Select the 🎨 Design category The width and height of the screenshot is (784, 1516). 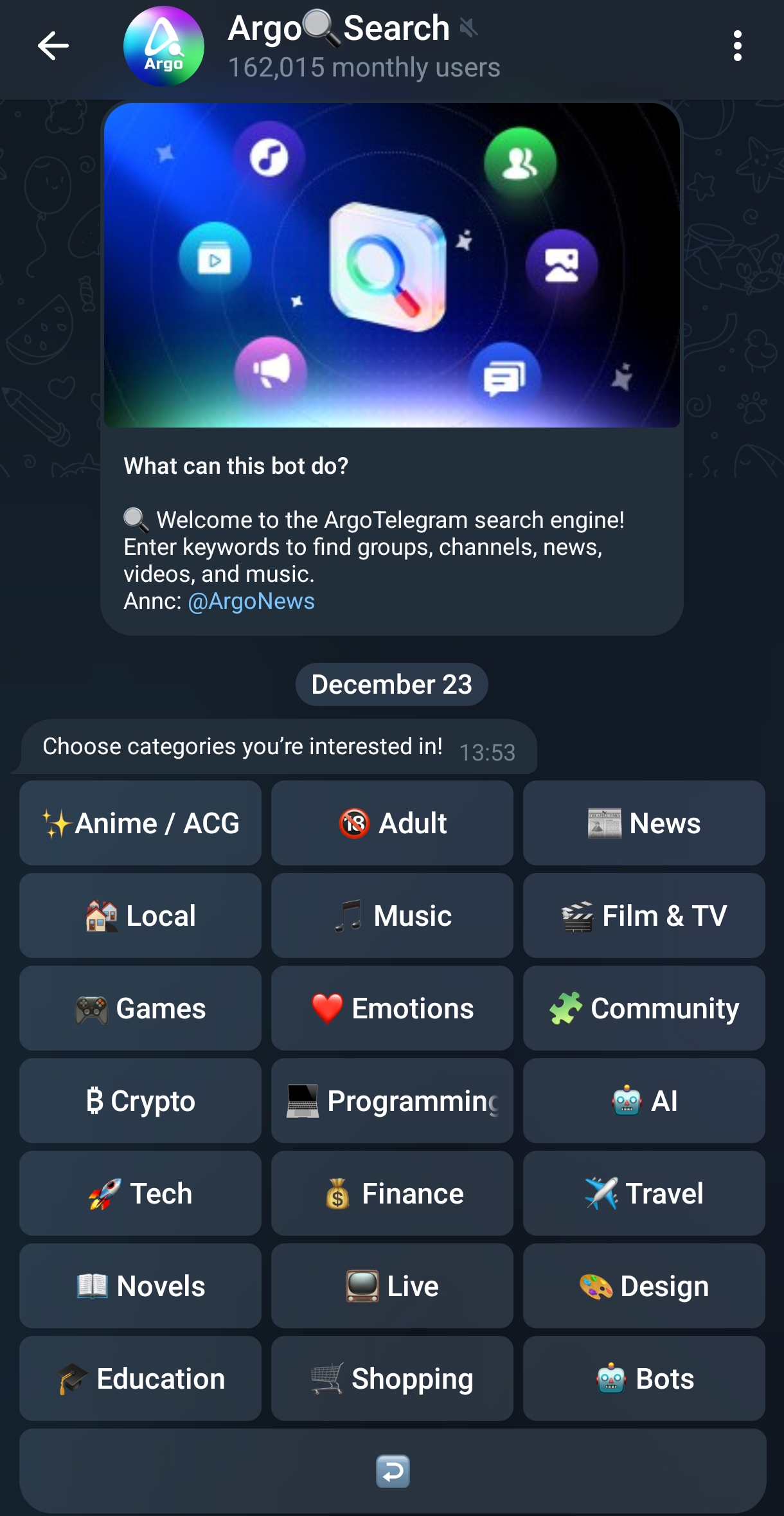[643, 1286]
